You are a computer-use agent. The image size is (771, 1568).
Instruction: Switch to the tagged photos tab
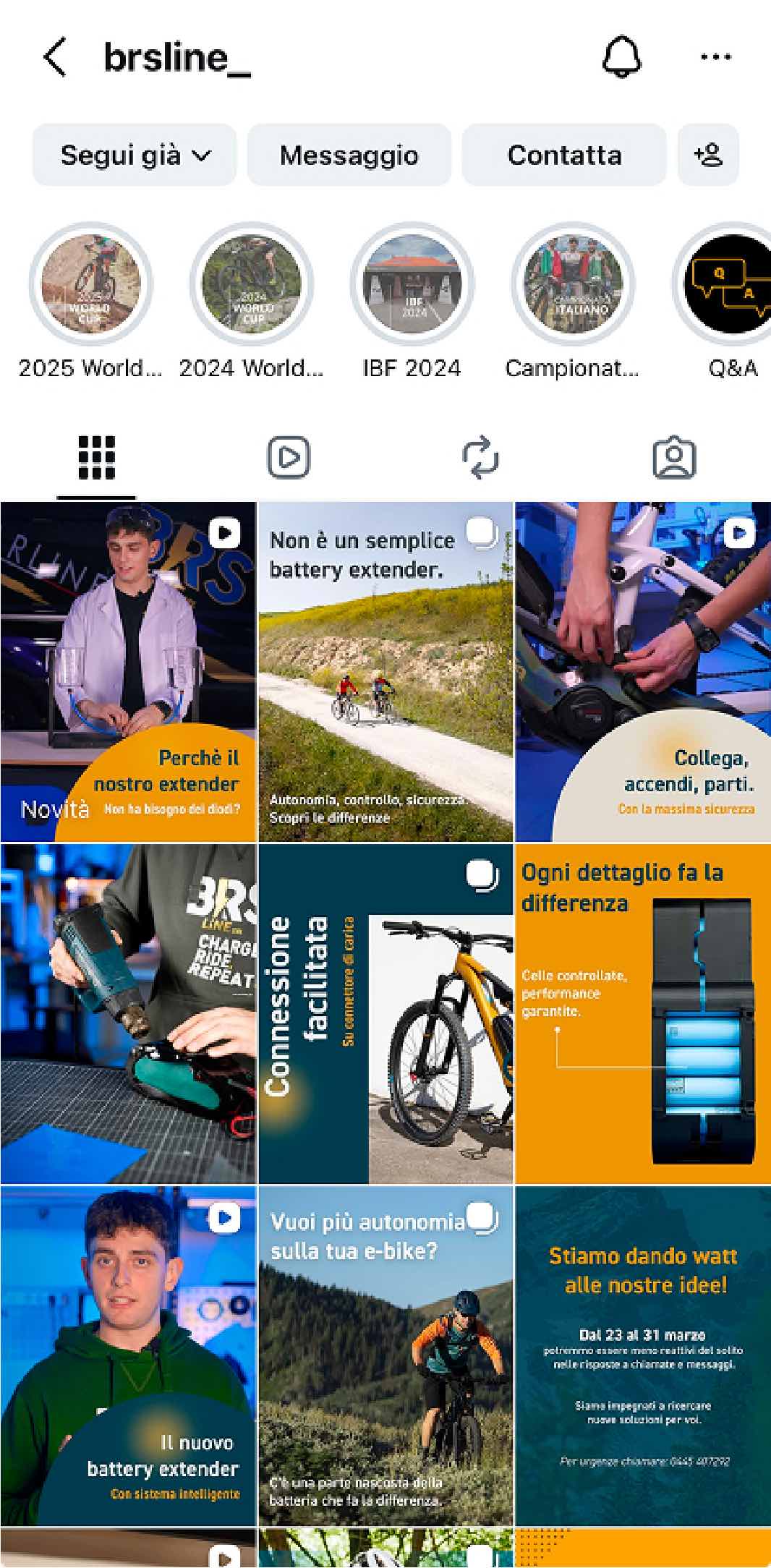[x=674, y=457]
